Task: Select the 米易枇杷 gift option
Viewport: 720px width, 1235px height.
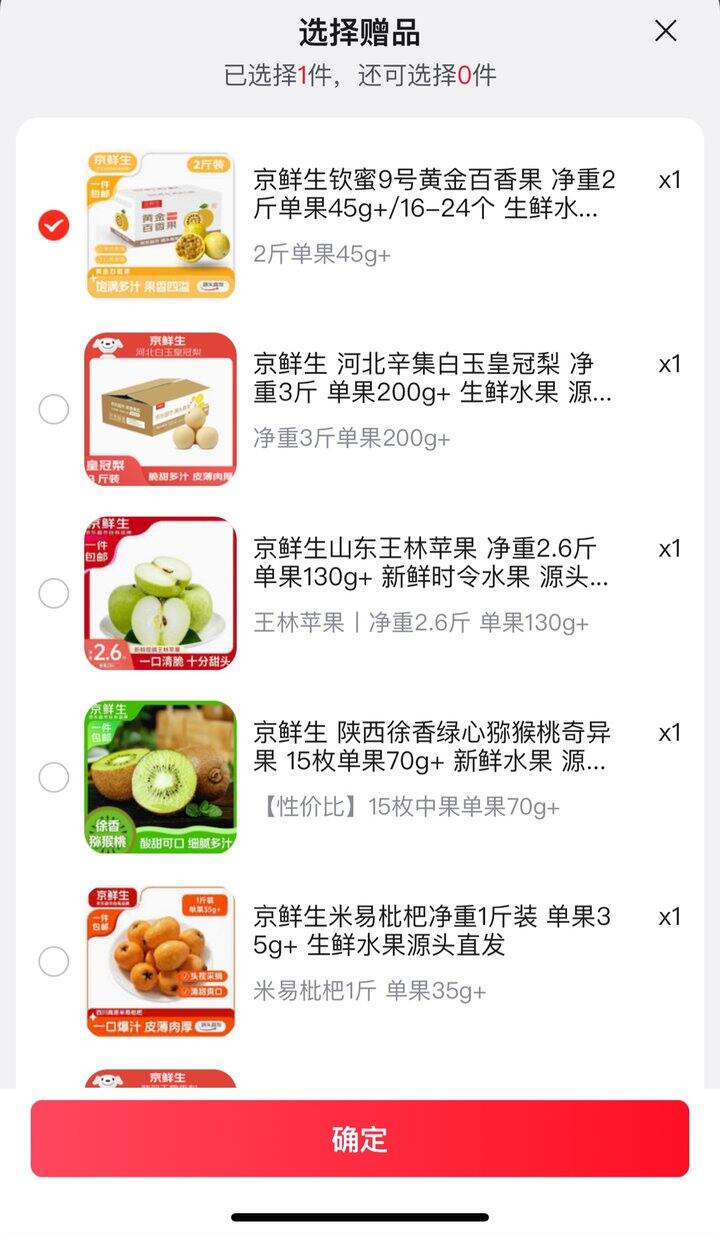Action: [54, 962]
